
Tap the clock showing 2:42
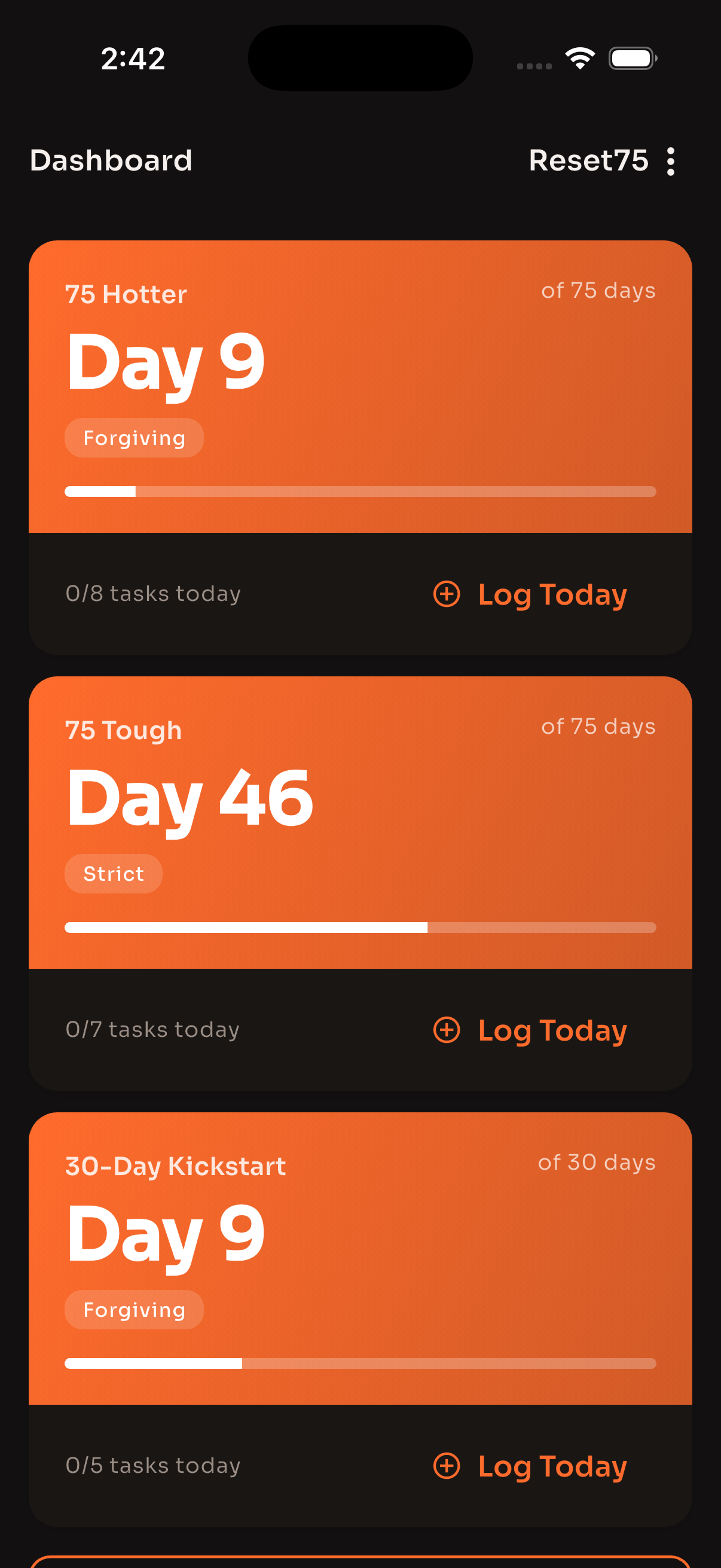pos(133,58)
